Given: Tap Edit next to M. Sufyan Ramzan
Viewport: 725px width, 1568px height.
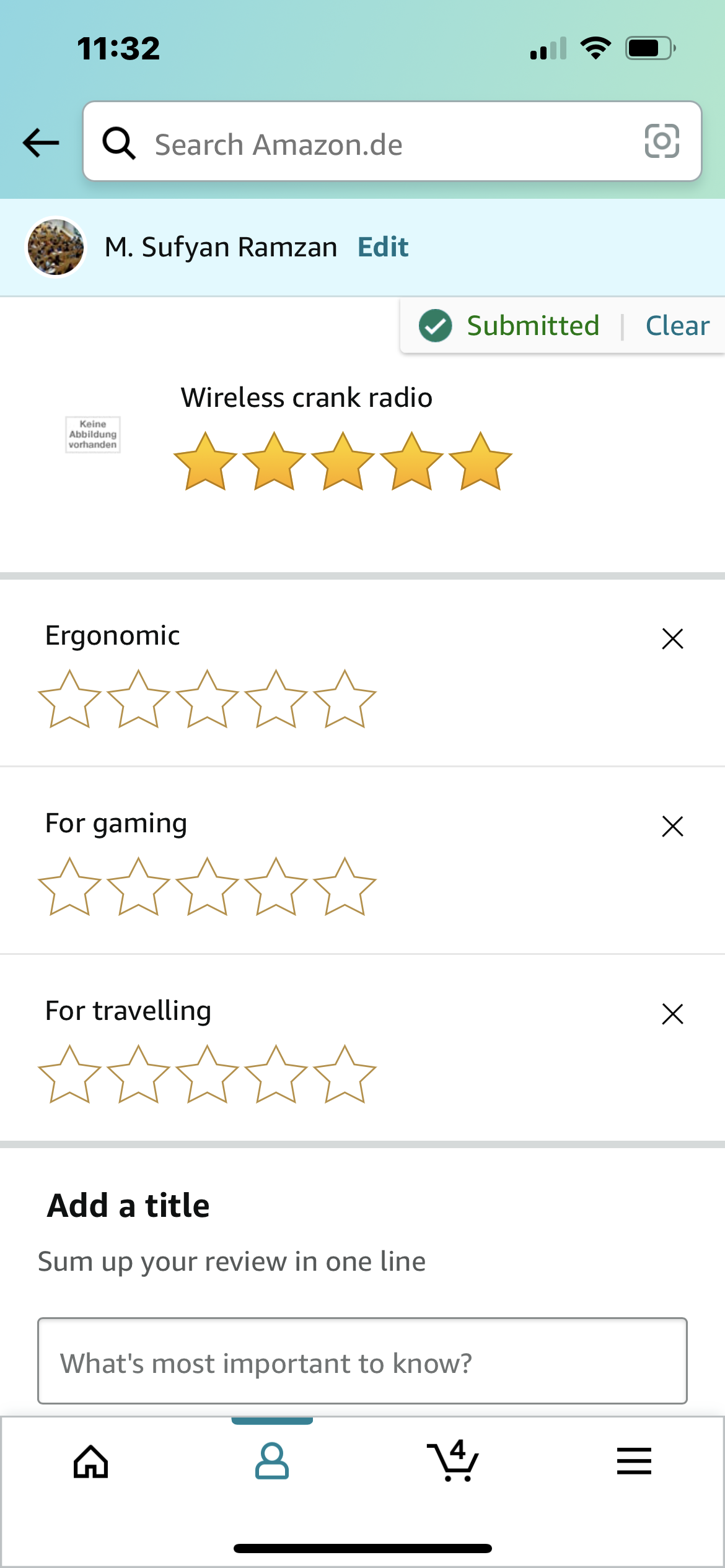Looking at the screenshot, I should pos(383,247).
